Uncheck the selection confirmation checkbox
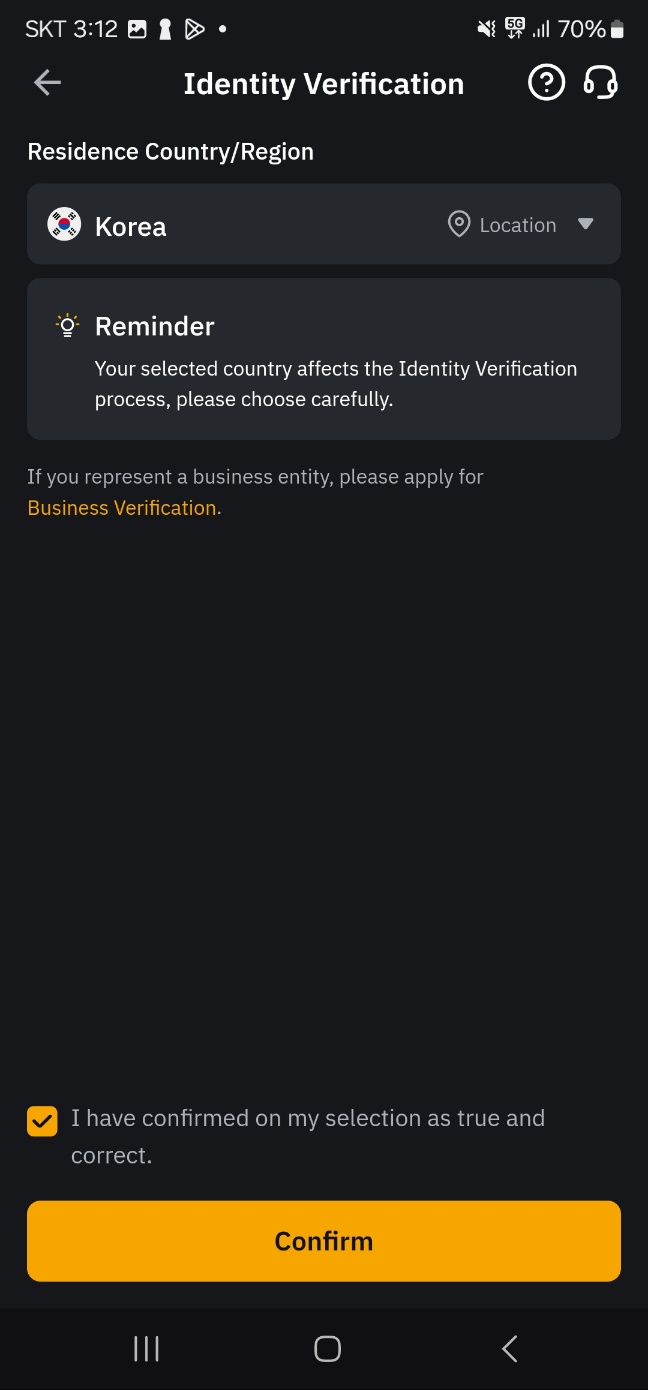This screenshot has height=1390, width=648. click(42, 1122)
